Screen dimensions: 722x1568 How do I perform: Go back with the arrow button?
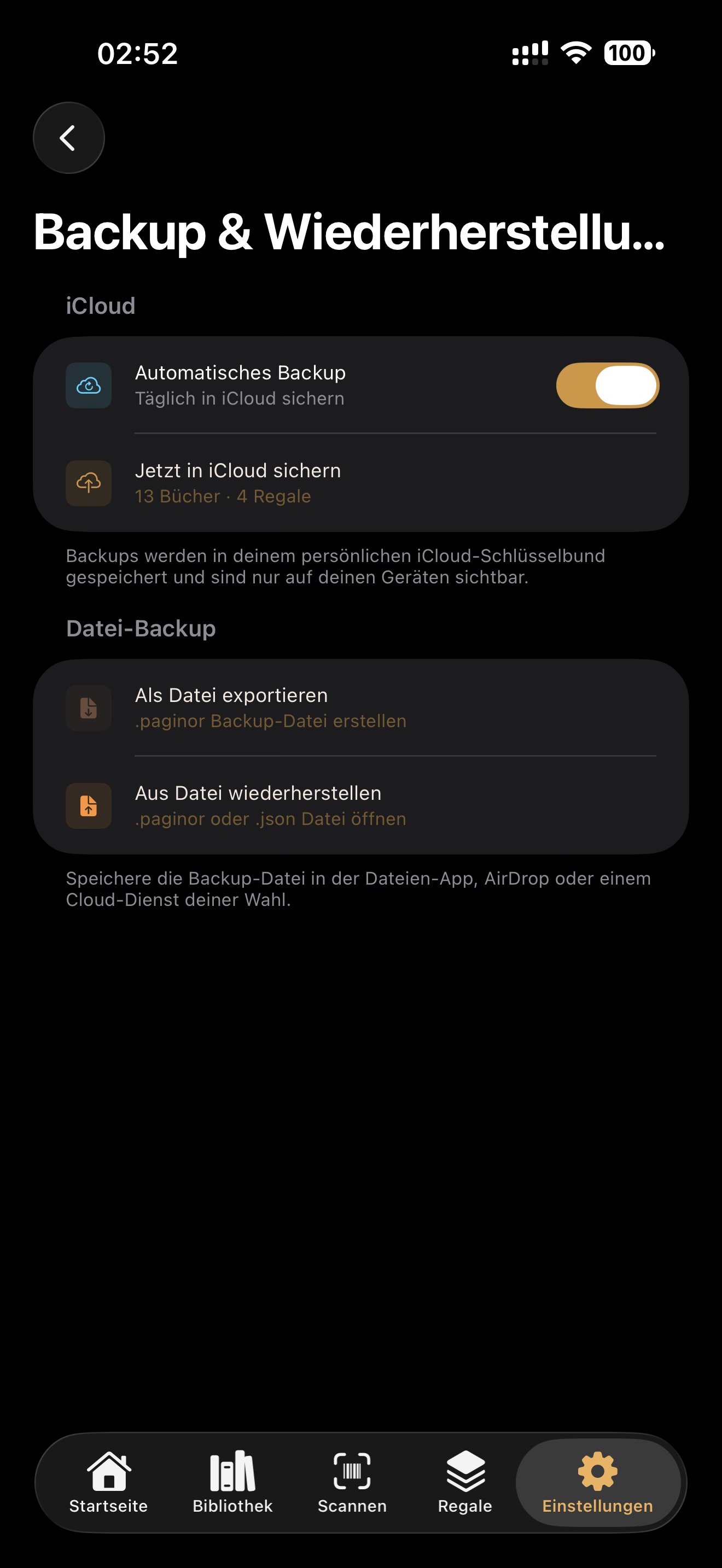click(68, 138)
